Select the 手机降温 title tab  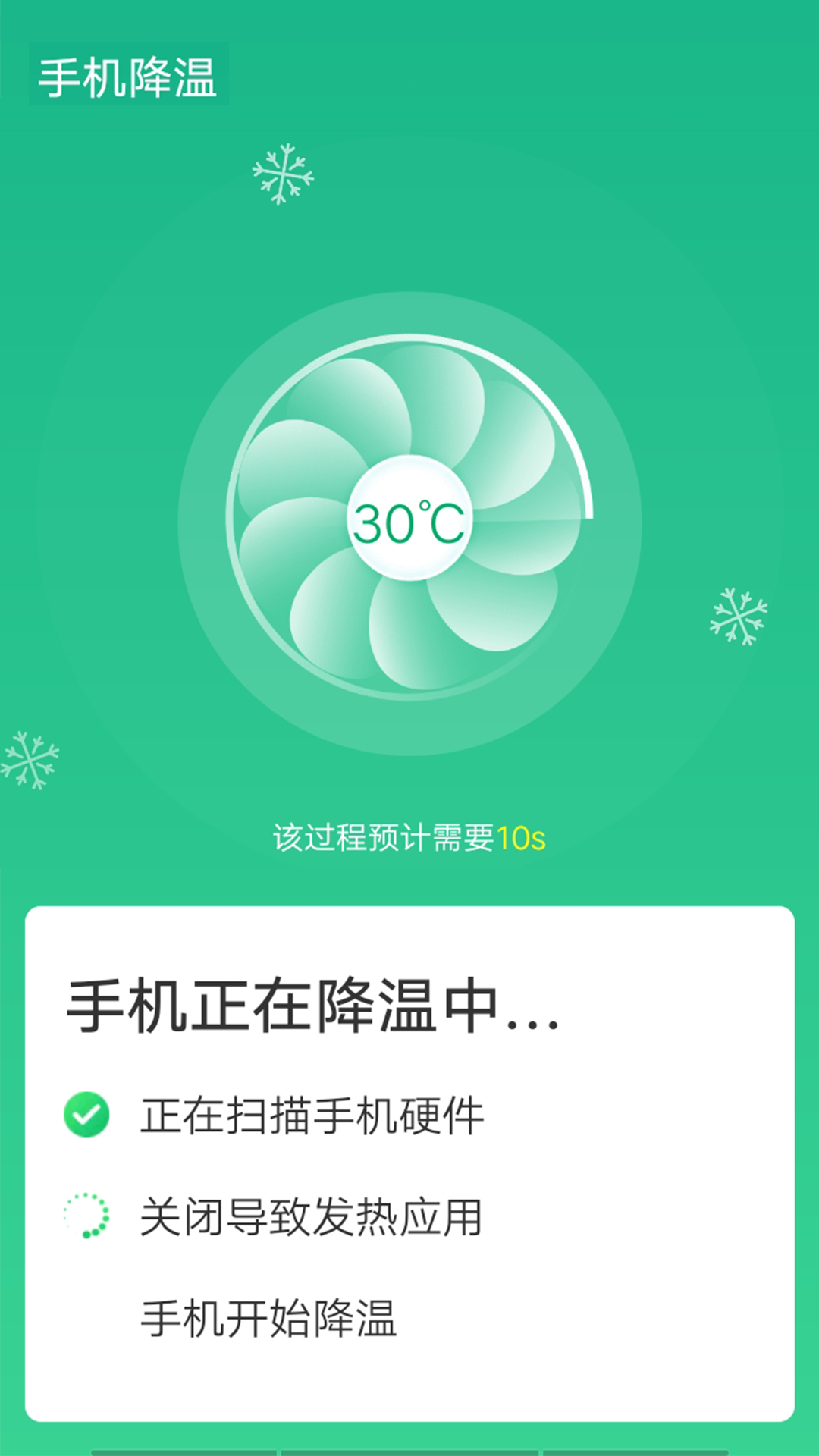coord(129,76)
